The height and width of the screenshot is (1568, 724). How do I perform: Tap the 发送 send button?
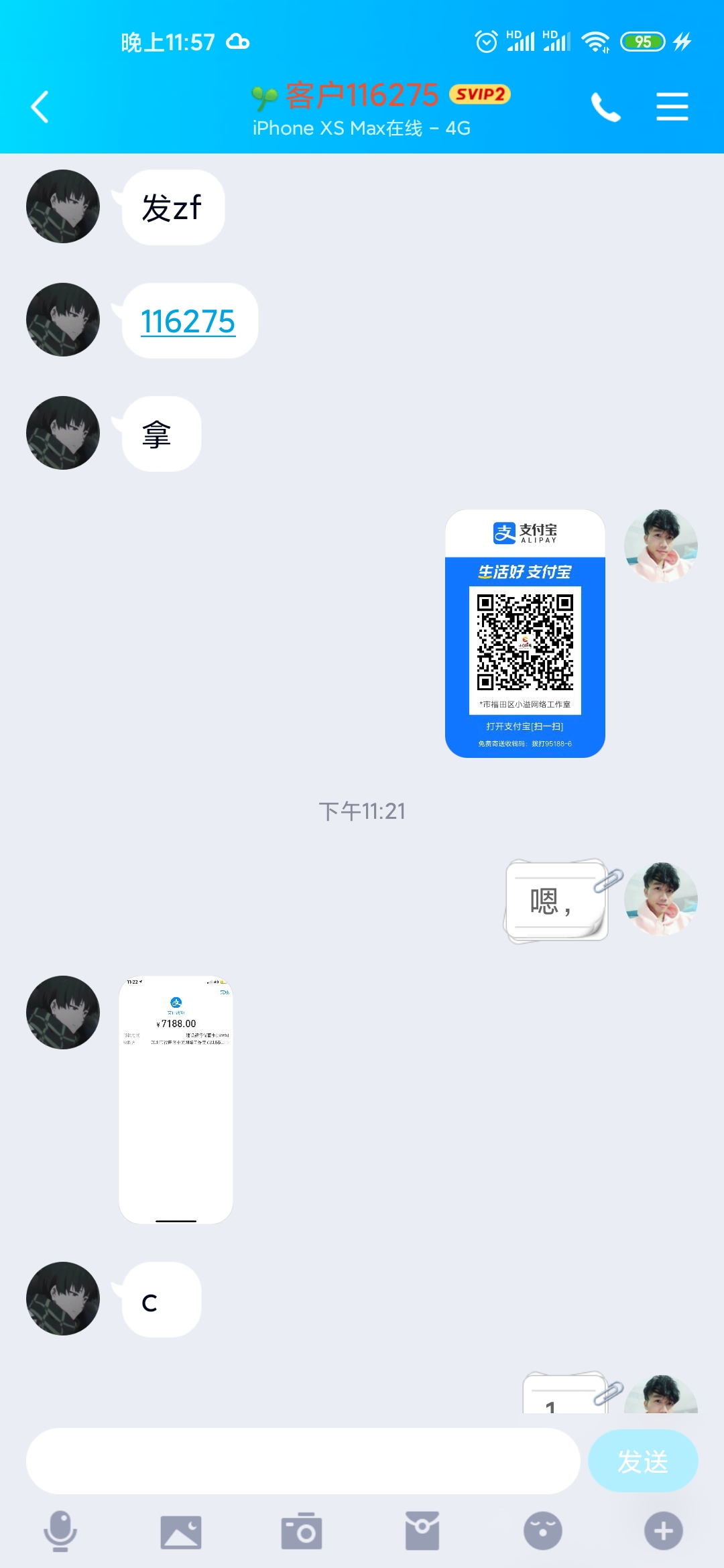[x=642, y=1461]
